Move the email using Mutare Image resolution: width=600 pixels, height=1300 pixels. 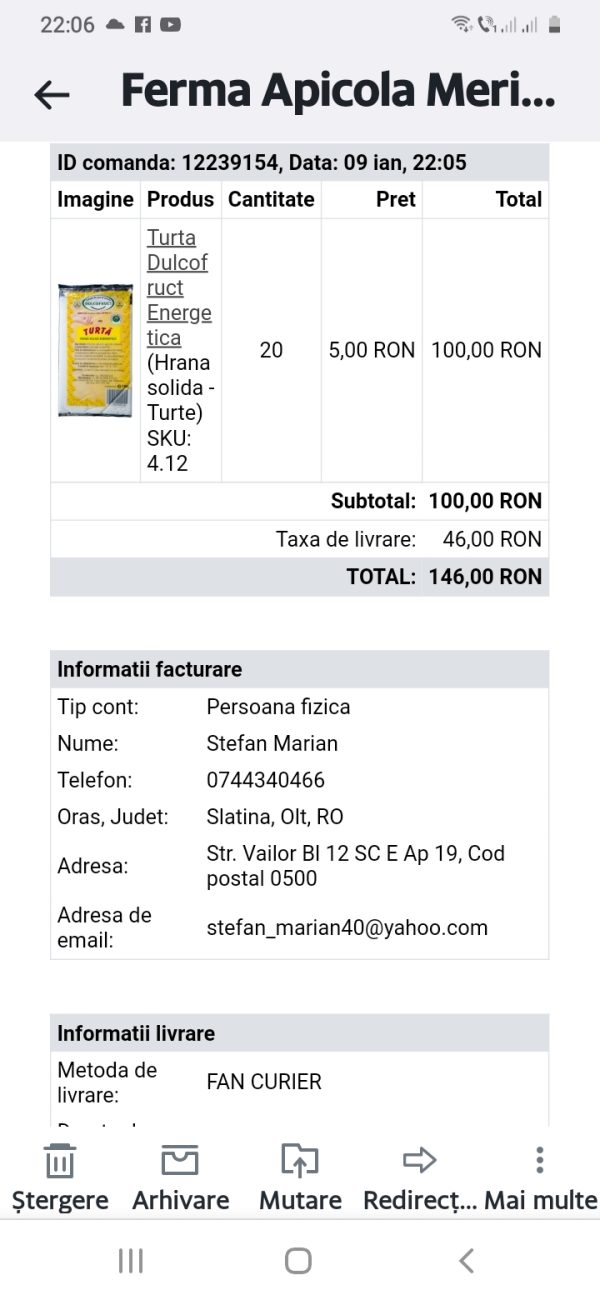(x=300, y=1178)
